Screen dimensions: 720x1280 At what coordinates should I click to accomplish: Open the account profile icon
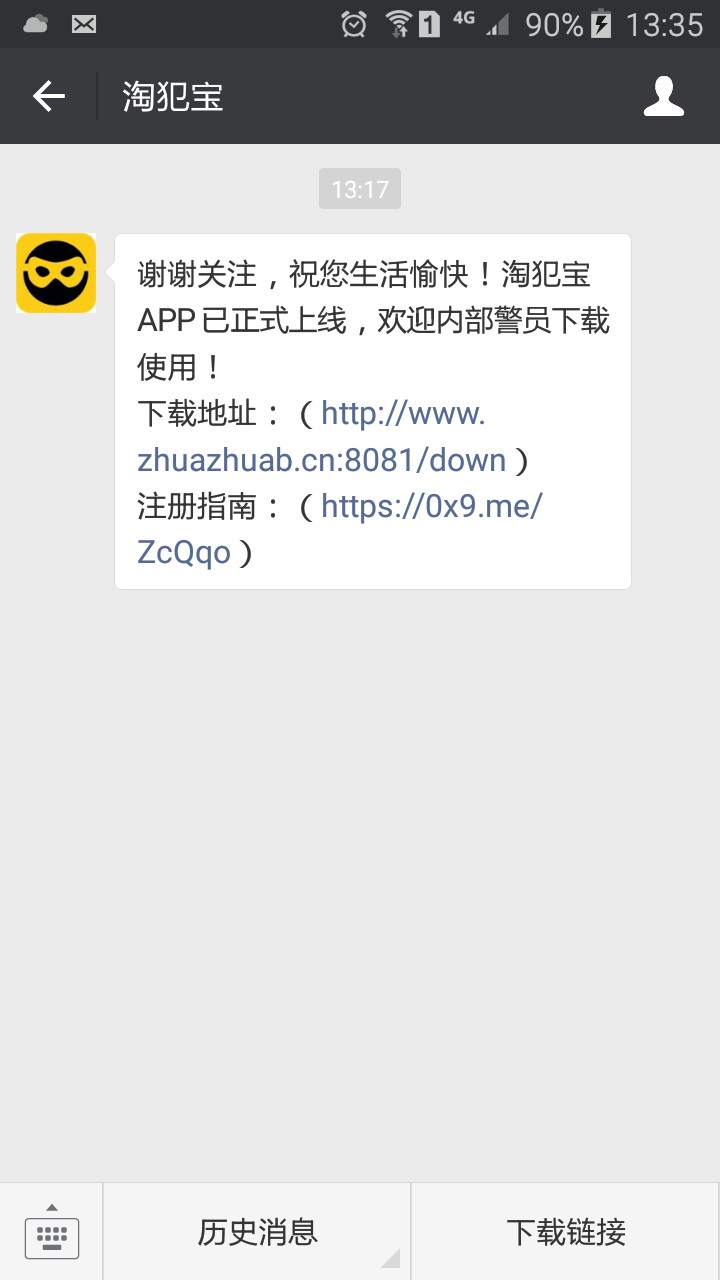[663, 96]
